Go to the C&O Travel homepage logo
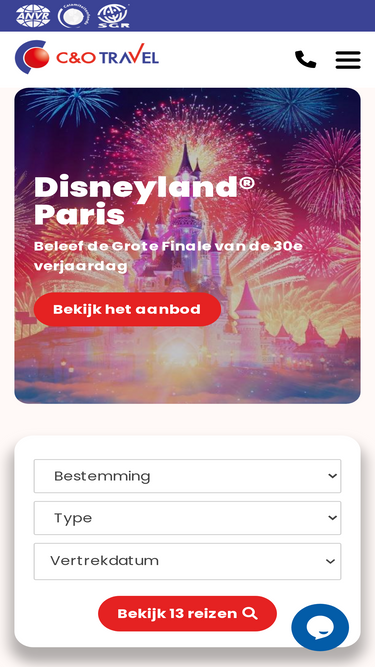Image resolution: width=375 pixels, height=667 pixels. pos(87,57)
